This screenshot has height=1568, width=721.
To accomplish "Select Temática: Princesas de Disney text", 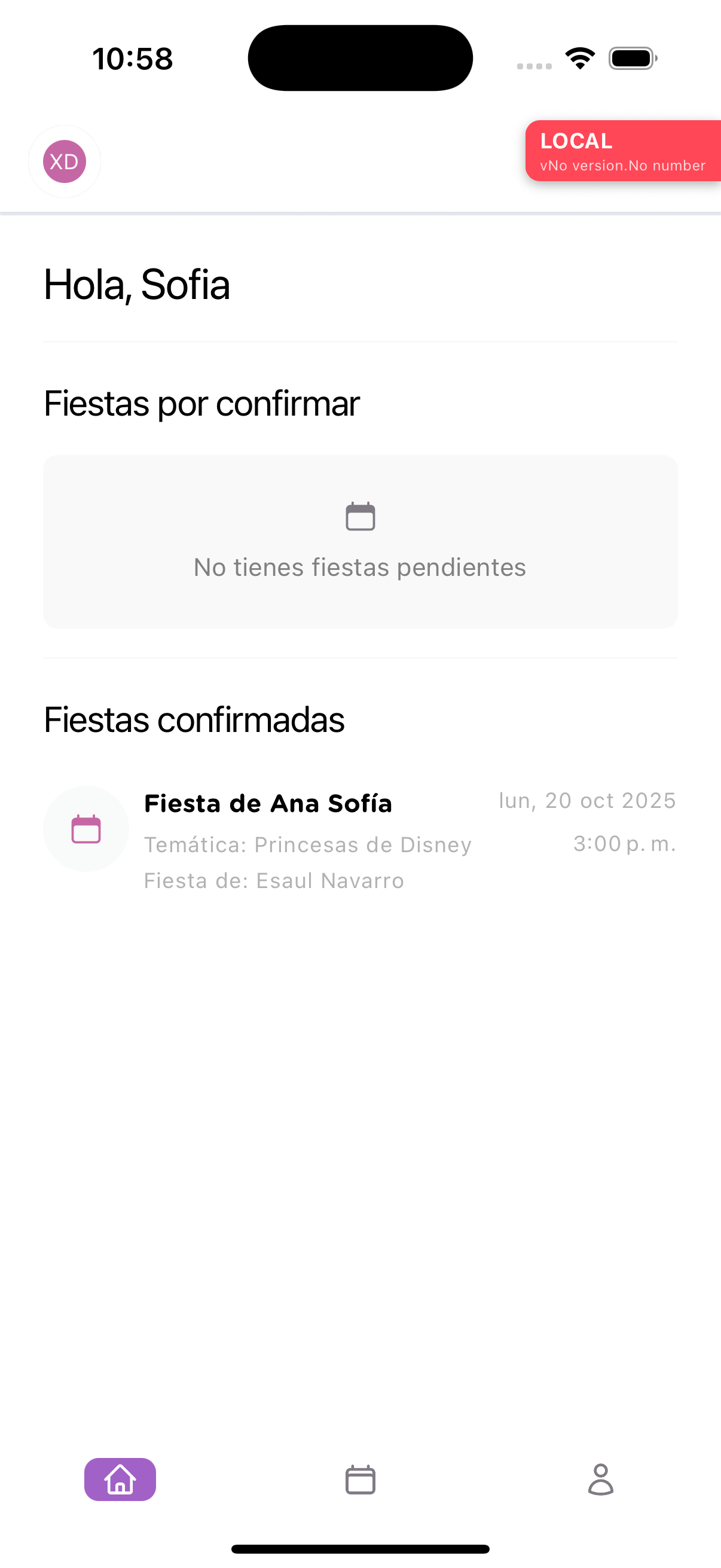I will click(308, 844).
